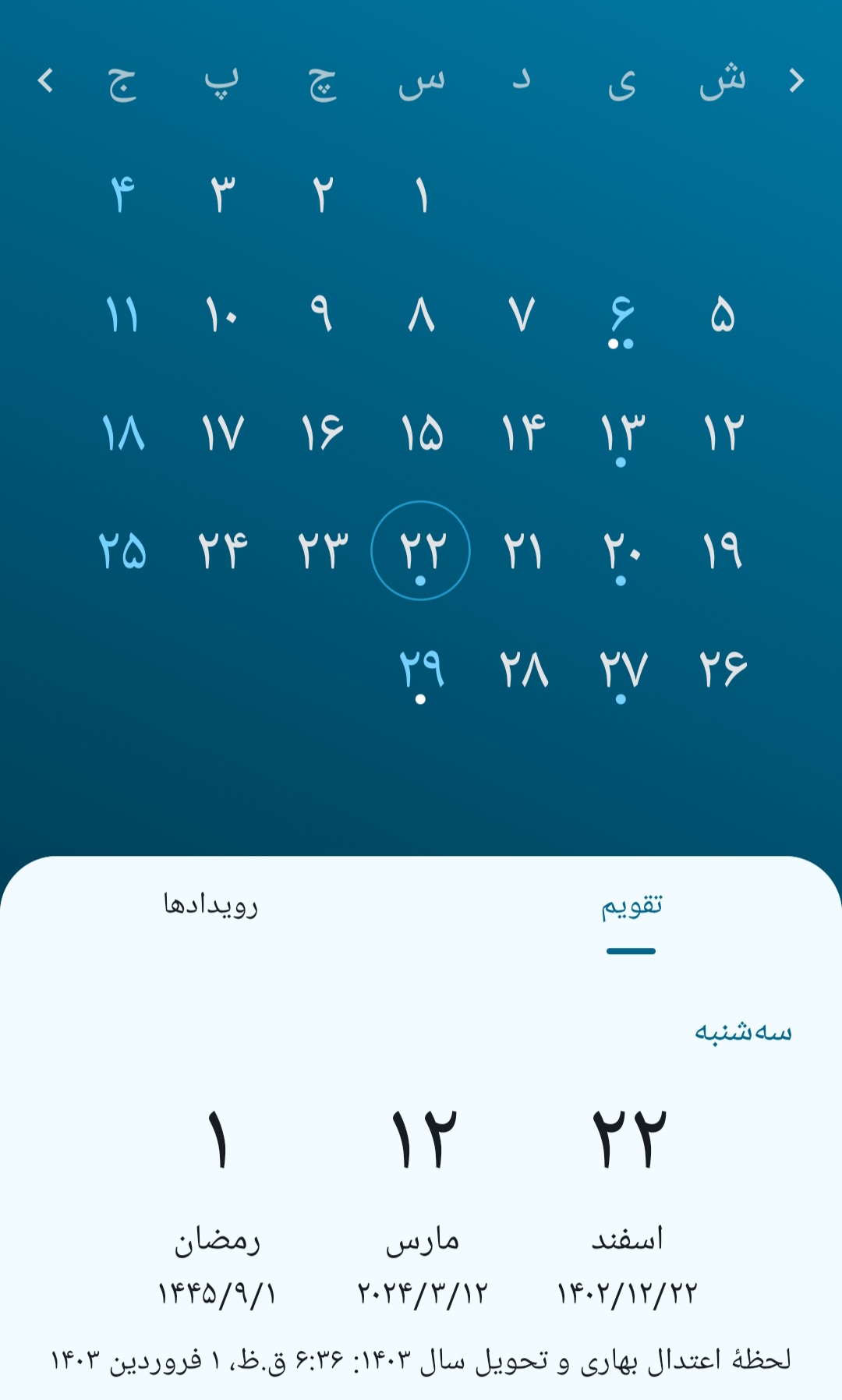The width and height of the screenshot is (842, 1400).
Task: Pick day ۲۰ in the calendar
Action: coord(621,550)
